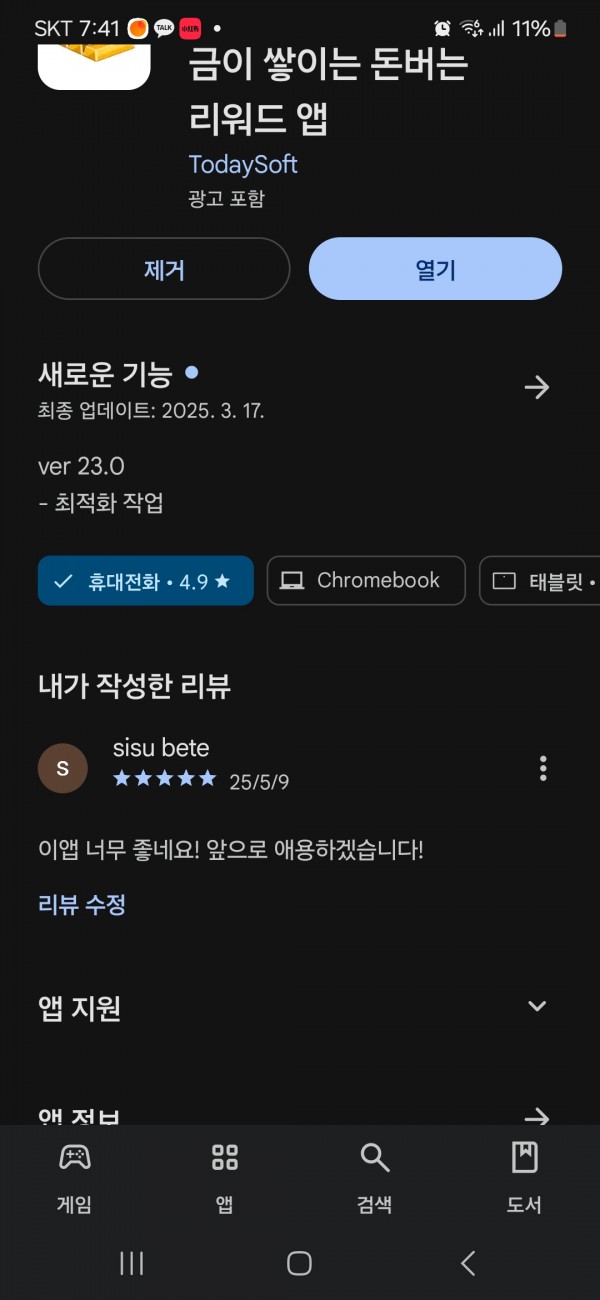Open the 앱 정보 arrow
The image size is (600, 1300).
click(537, 1116)
